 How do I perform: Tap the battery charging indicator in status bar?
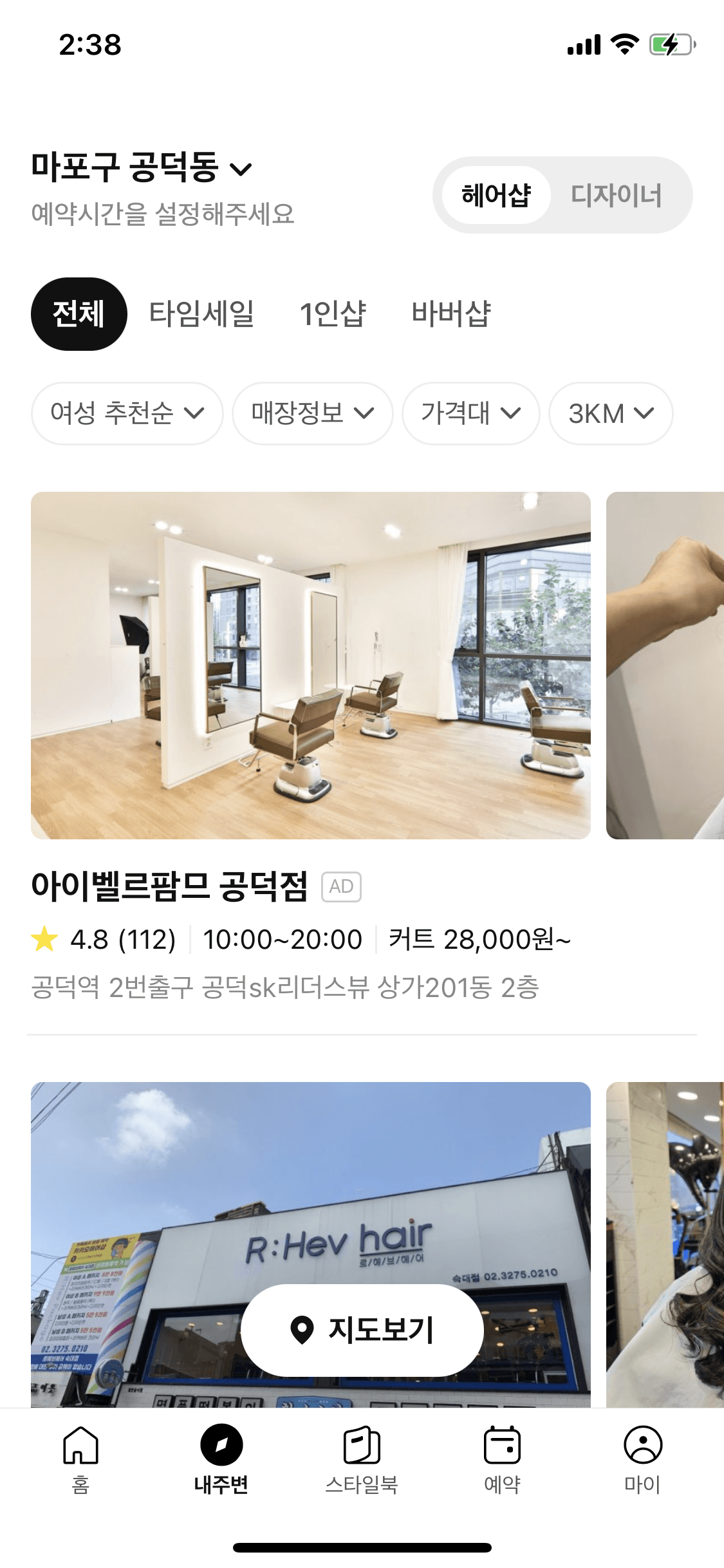(670, 44)
